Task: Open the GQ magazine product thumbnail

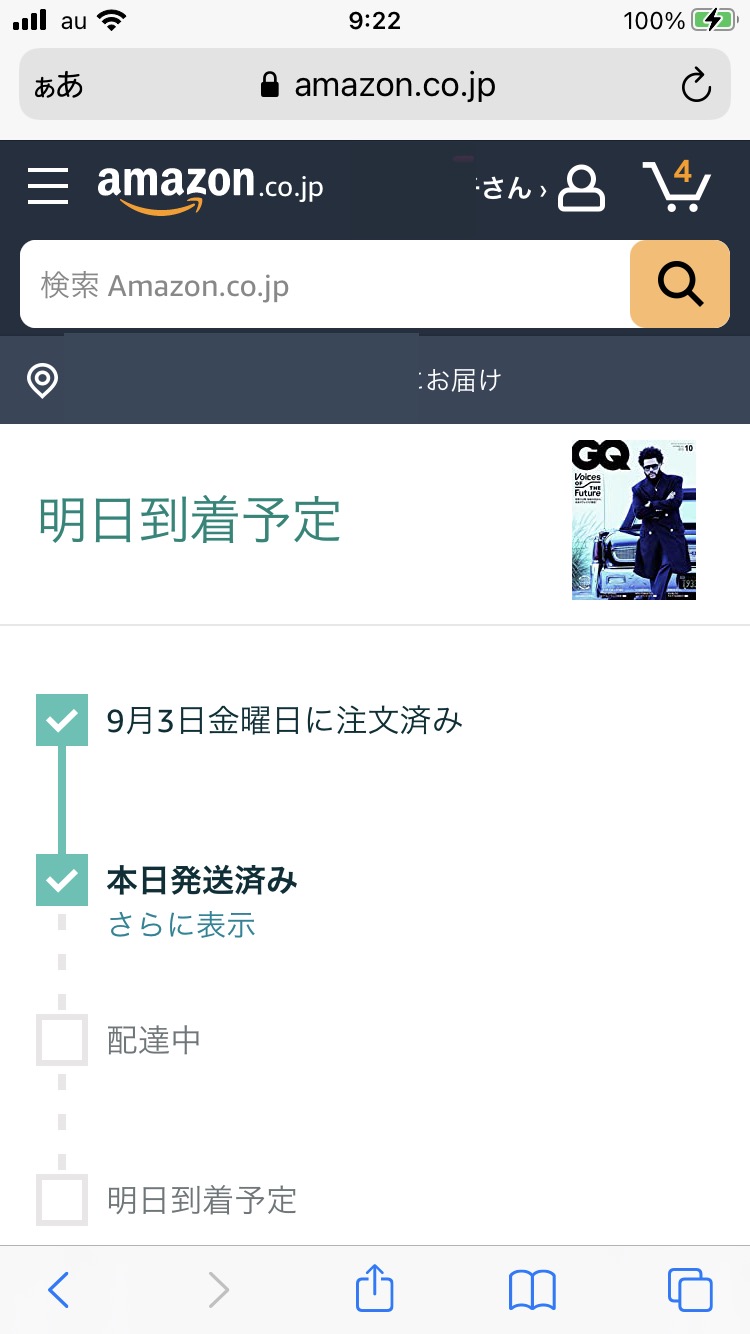Action: (634, 520)
